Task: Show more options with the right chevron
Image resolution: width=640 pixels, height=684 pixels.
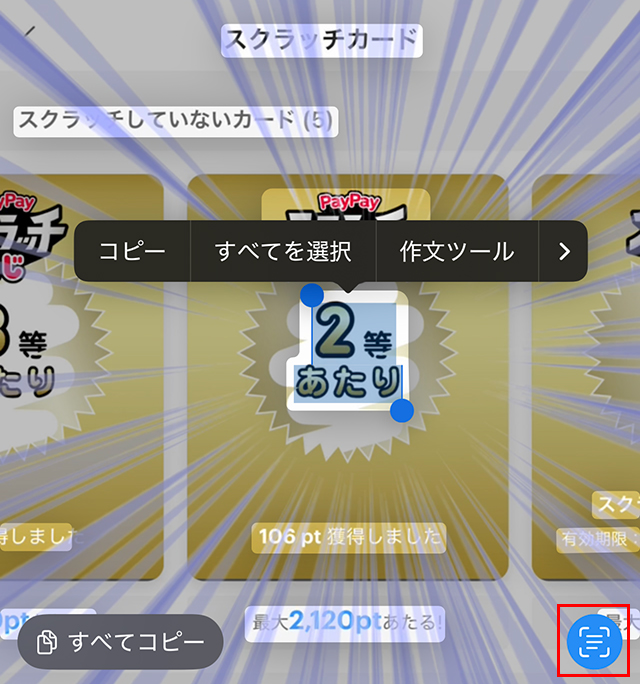Action: (565, 251)
